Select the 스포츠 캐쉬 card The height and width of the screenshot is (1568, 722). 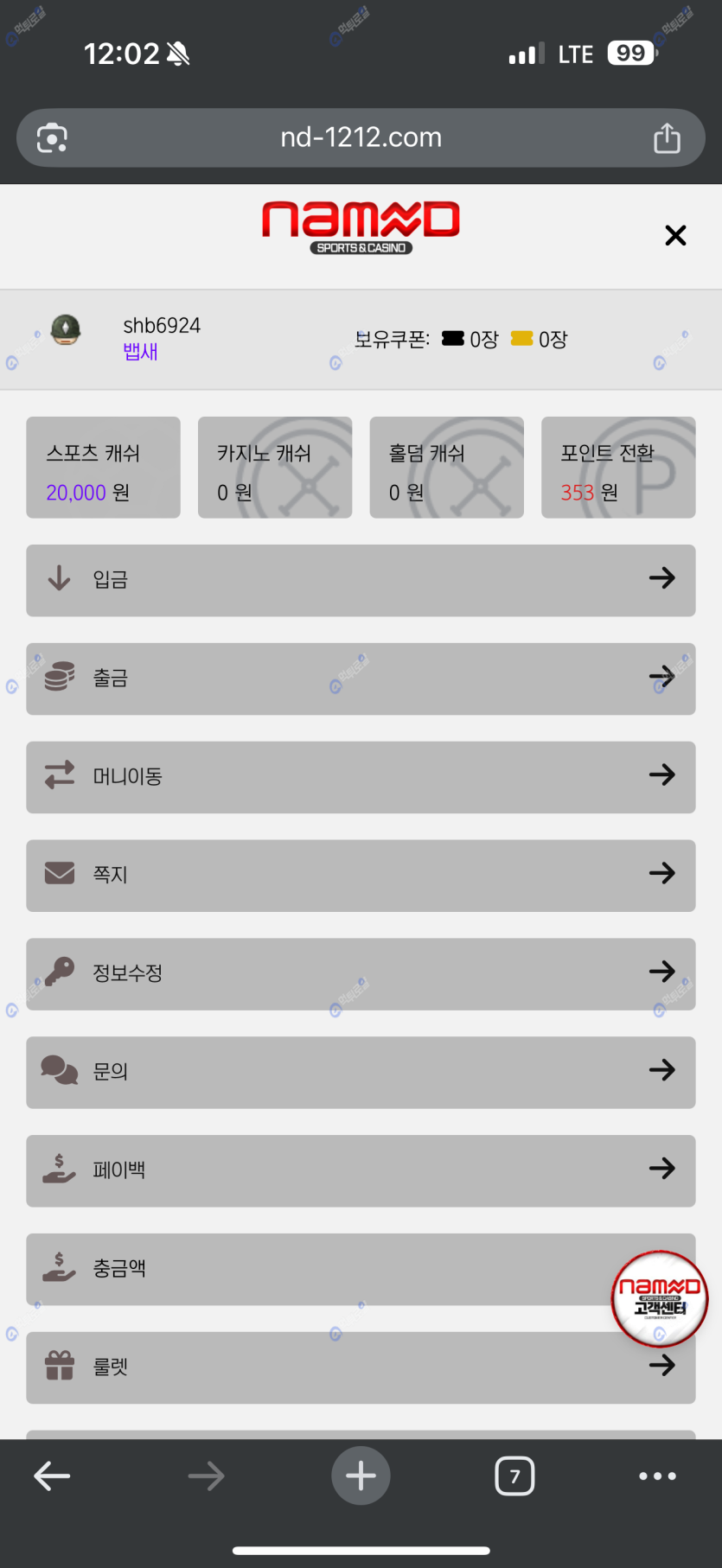103,468
